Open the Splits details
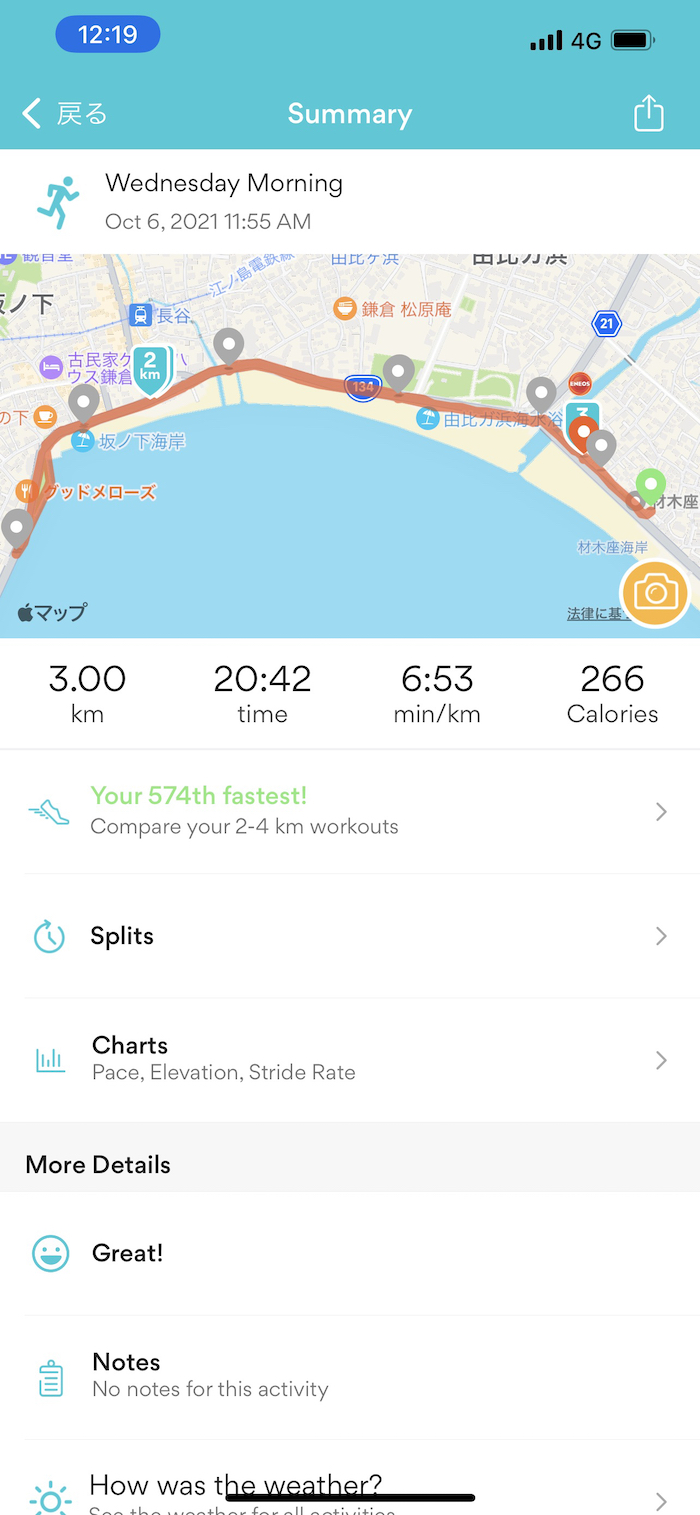Viewport: 700px width, 1515px height. [349, 936]
